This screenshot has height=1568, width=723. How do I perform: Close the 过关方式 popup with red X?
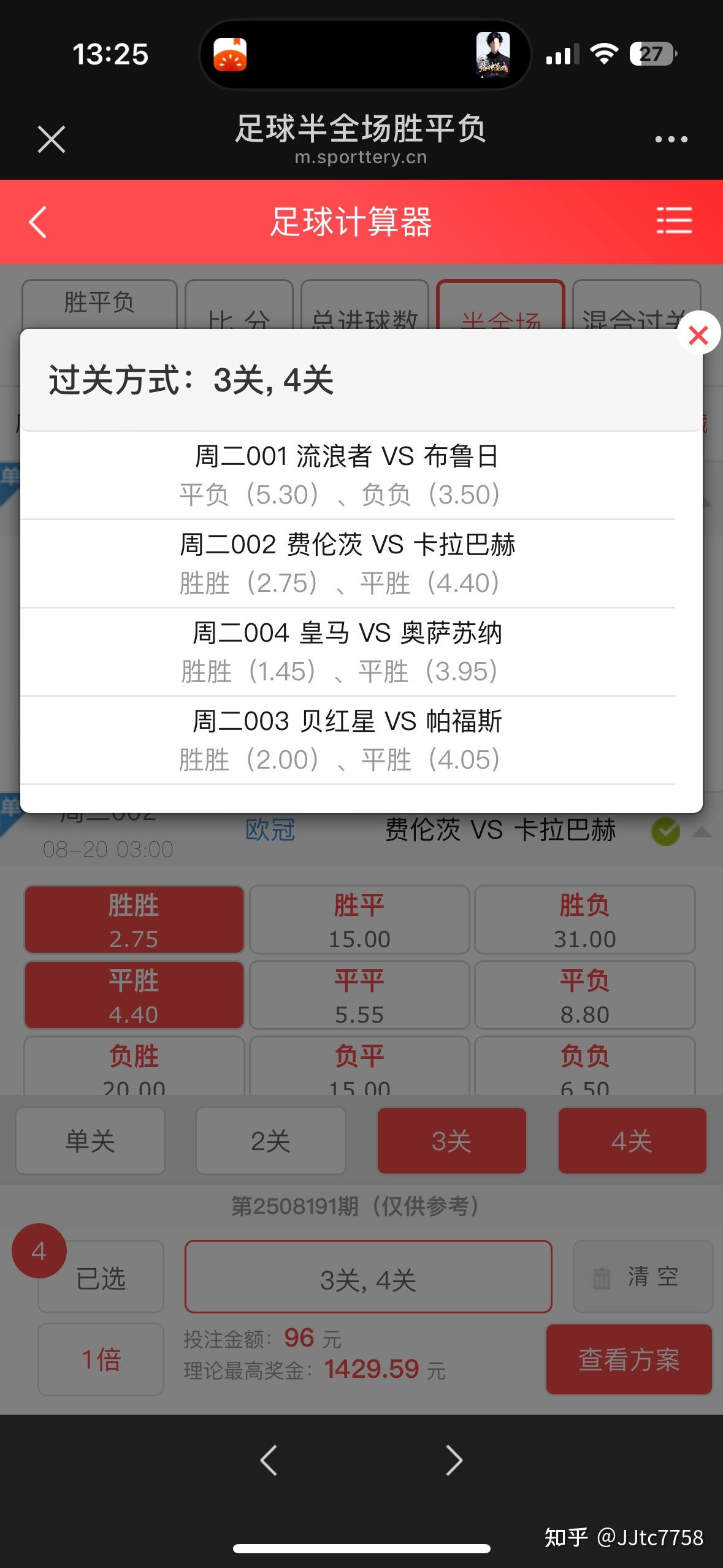[x=697, y=336]
